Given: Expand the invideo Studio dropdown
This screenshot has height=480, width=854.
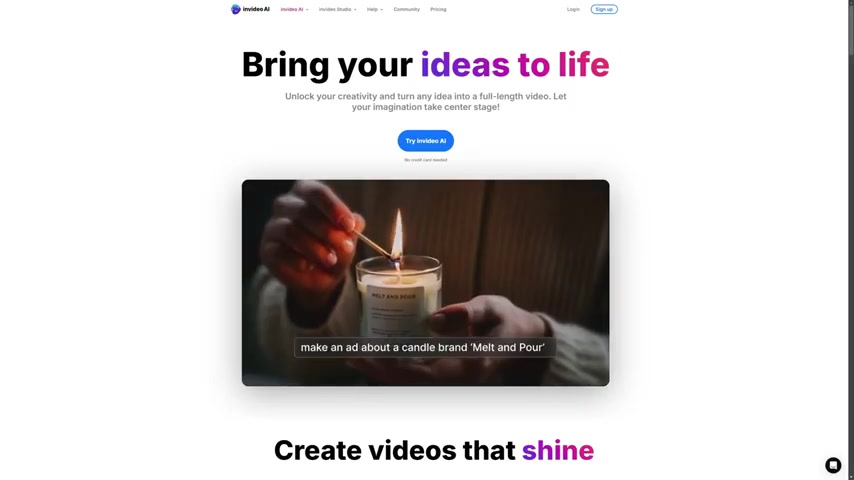Looking at the screenshot, I should [337, 9].
